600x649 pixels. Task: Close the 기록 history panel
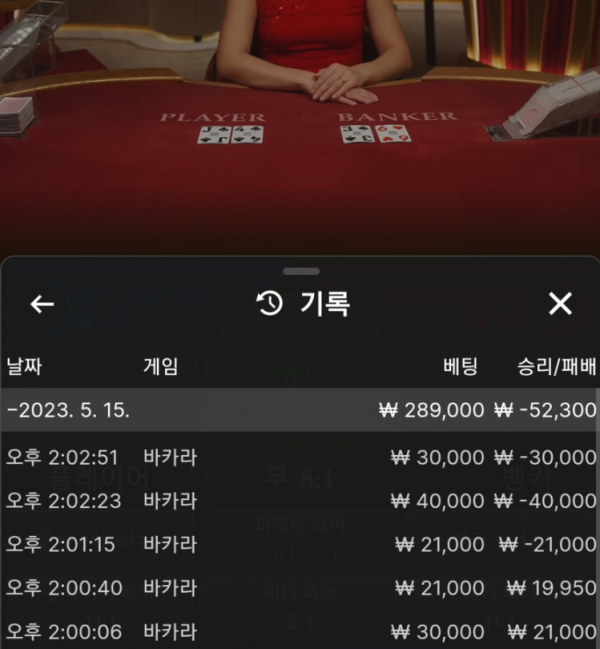tap(560, 304)
